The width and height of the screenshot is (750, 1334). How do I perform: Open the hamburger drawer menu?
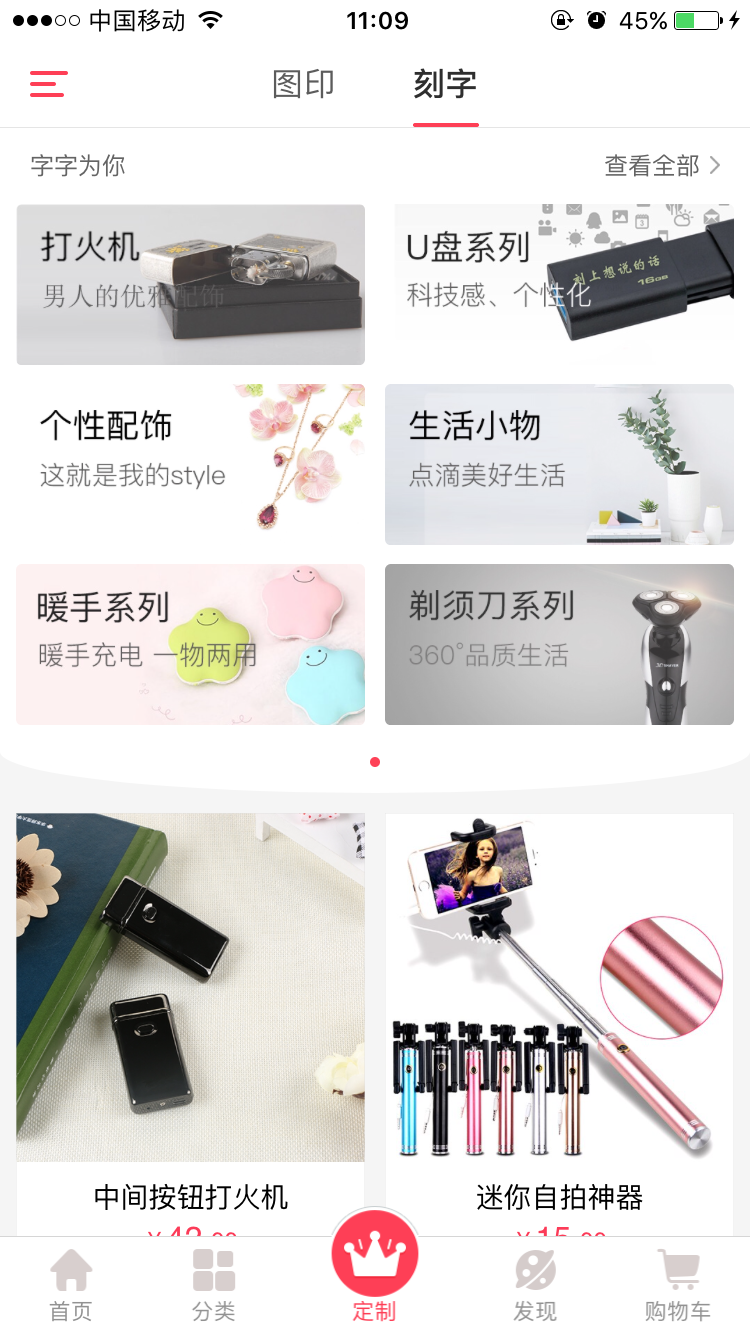click(x=48, y=84)
